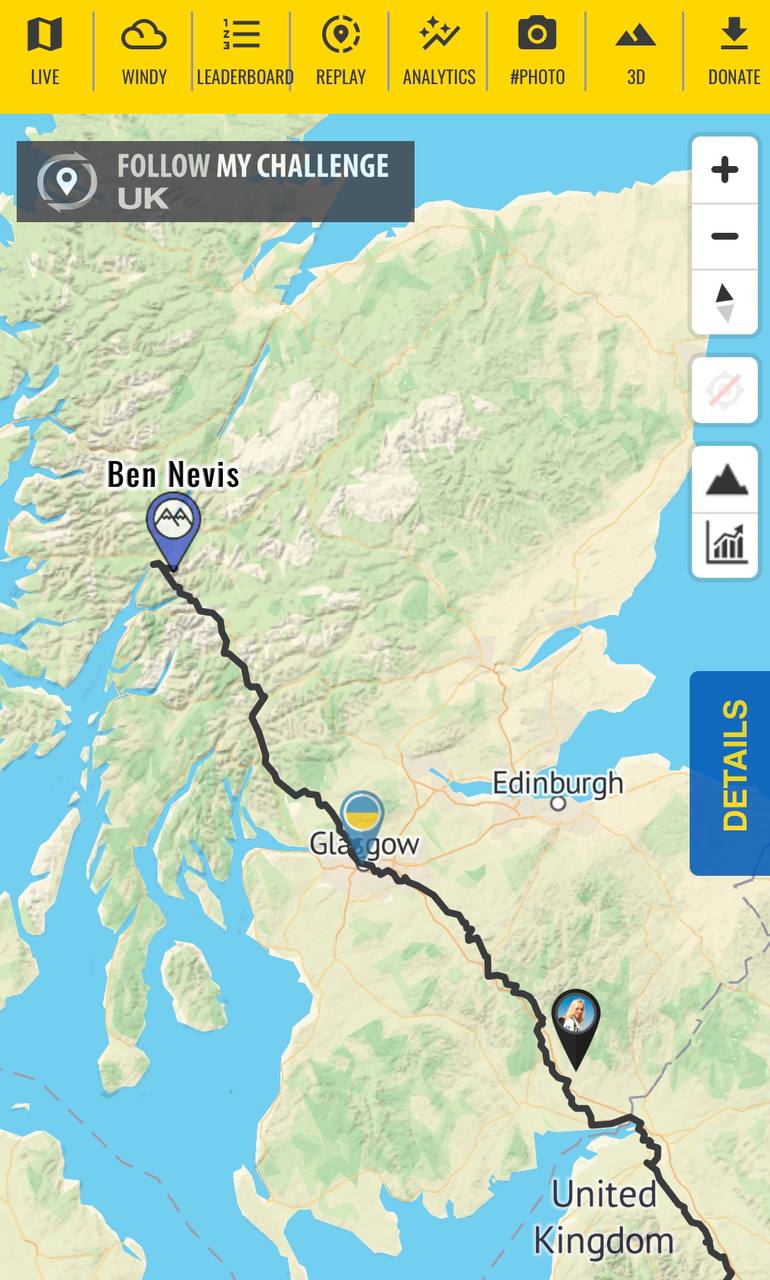Open the Donate page
The image size is (770, 1280).
tap(734, 52)
